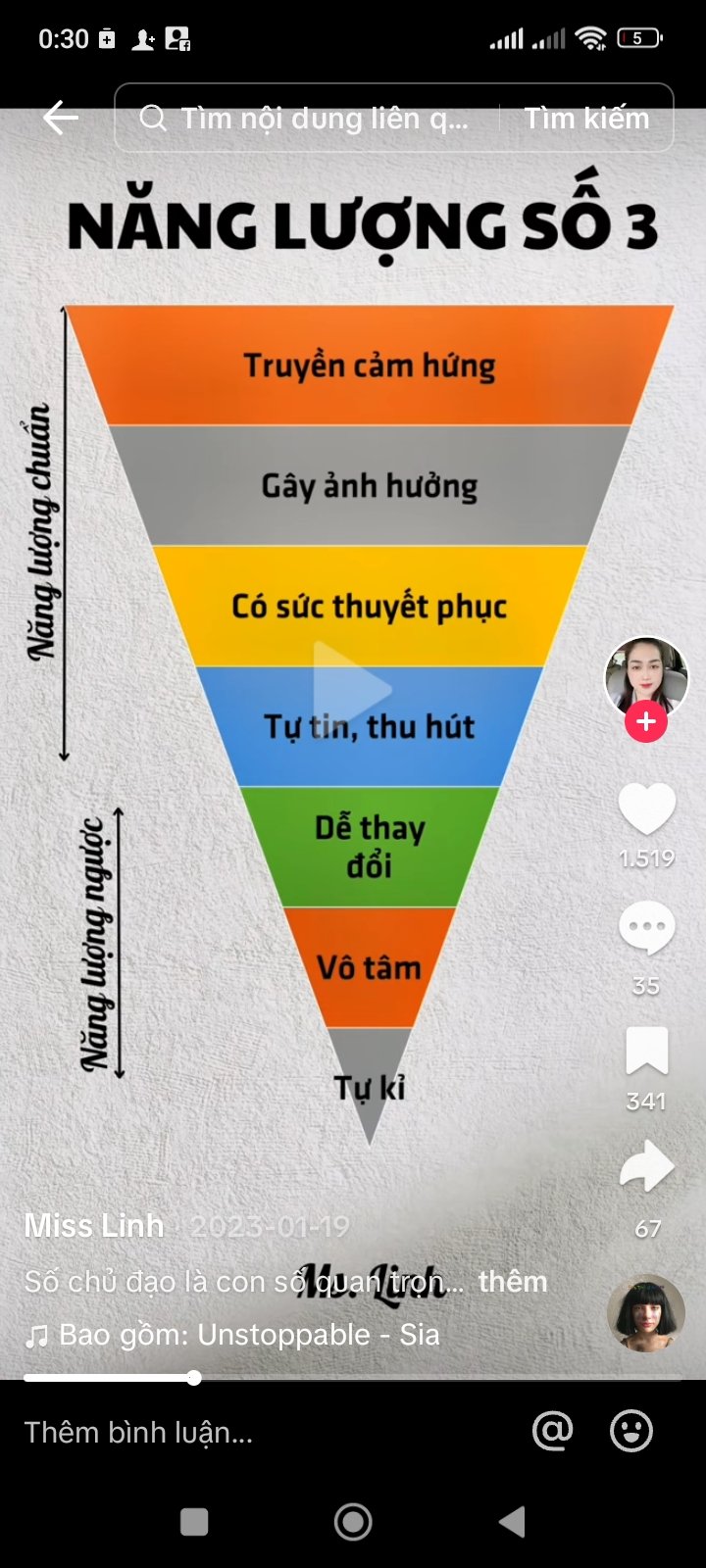Like this video with the heart
The height and width of the screenshot is (1568, 706).
646,810
